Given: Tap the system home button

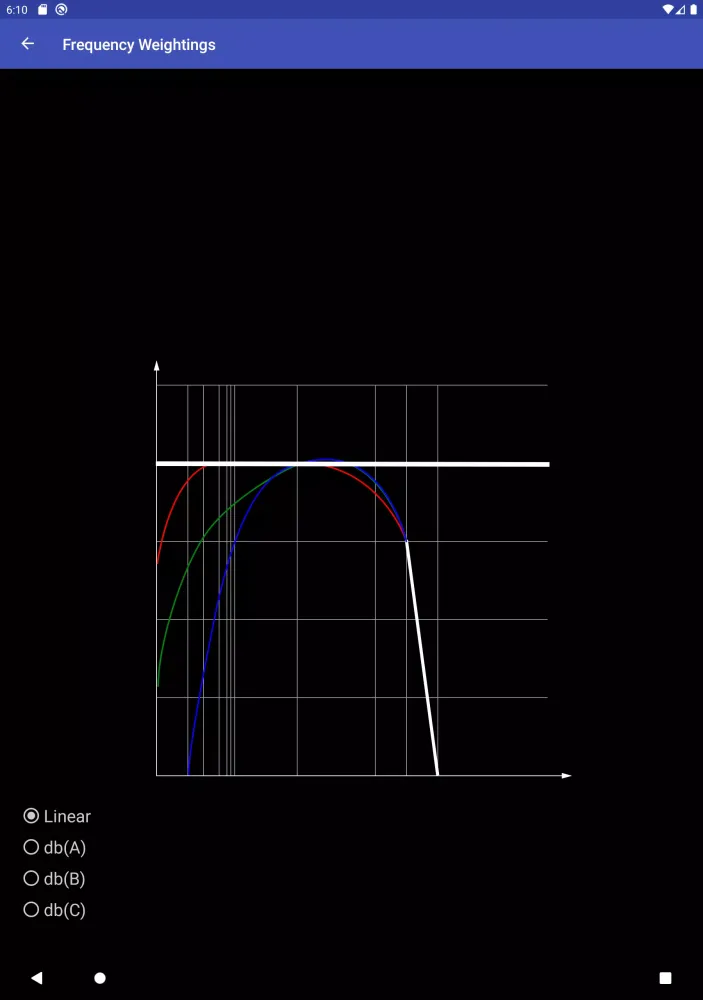Looking at the screenshot, I should tap(100, 978).
